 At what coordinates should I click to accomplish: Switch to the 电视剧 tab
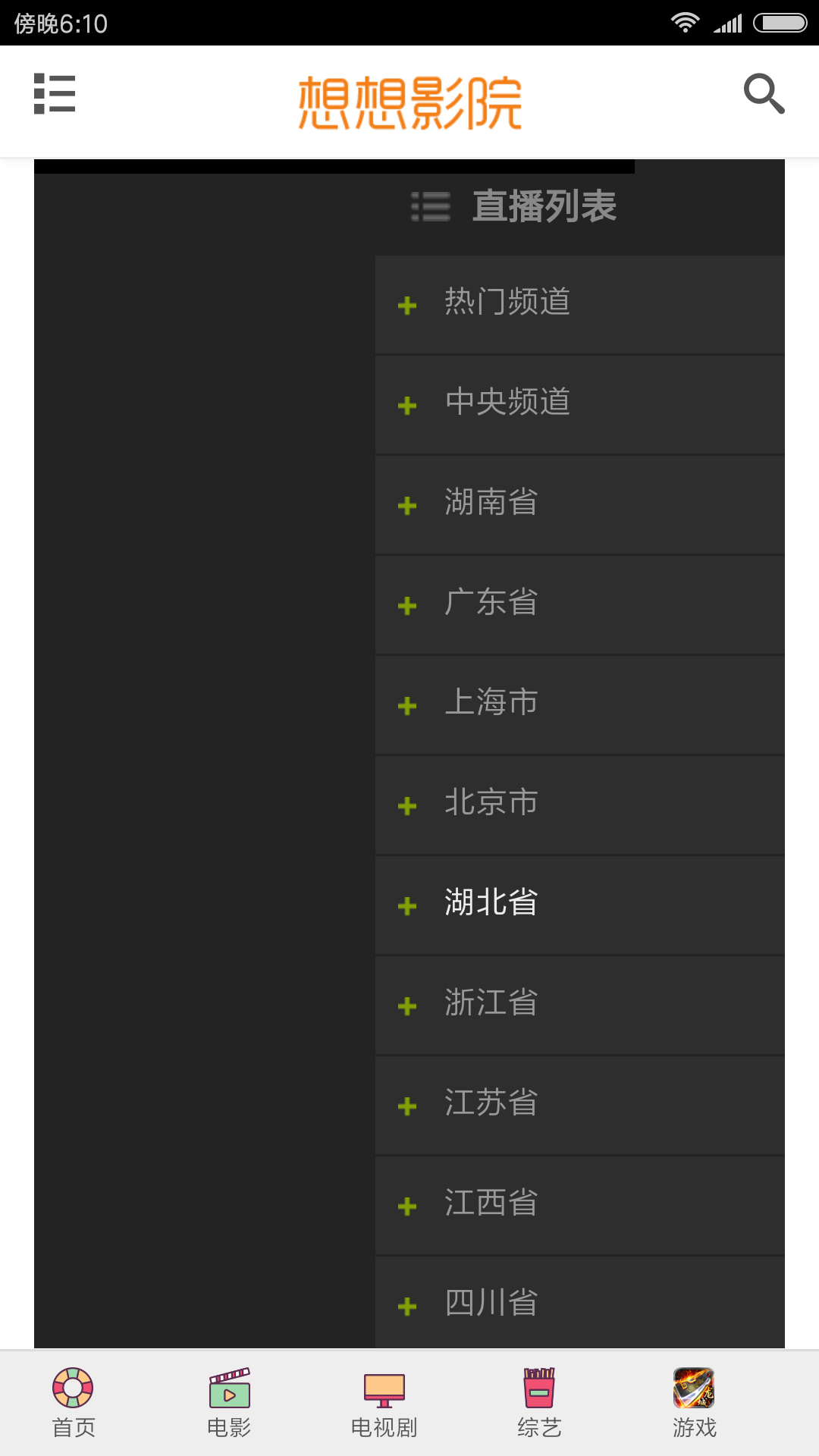point(384,1403)
